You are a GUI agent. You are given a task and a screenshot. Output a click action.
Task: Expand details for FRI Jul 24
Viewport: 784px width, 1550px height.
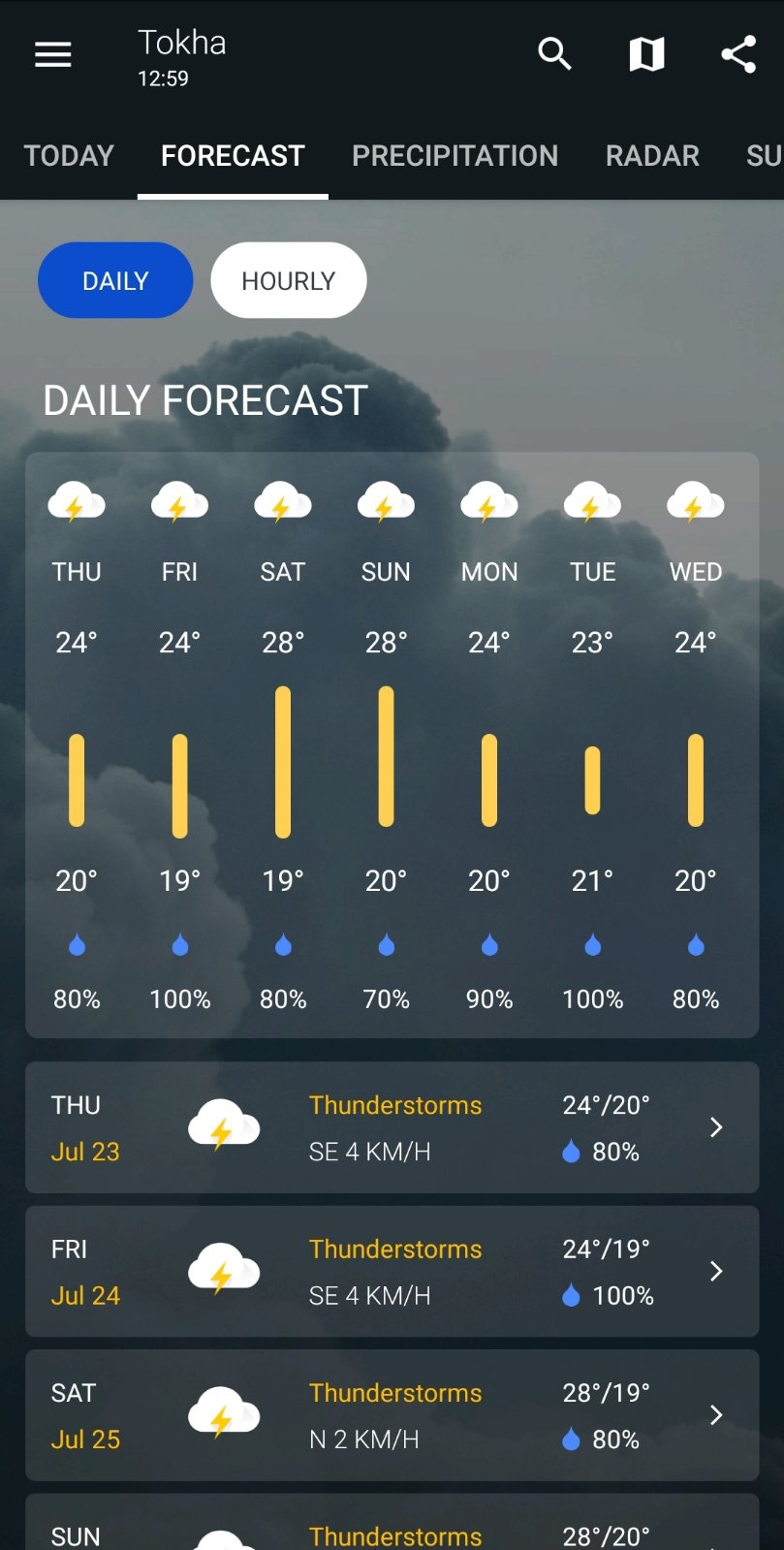716,1271
